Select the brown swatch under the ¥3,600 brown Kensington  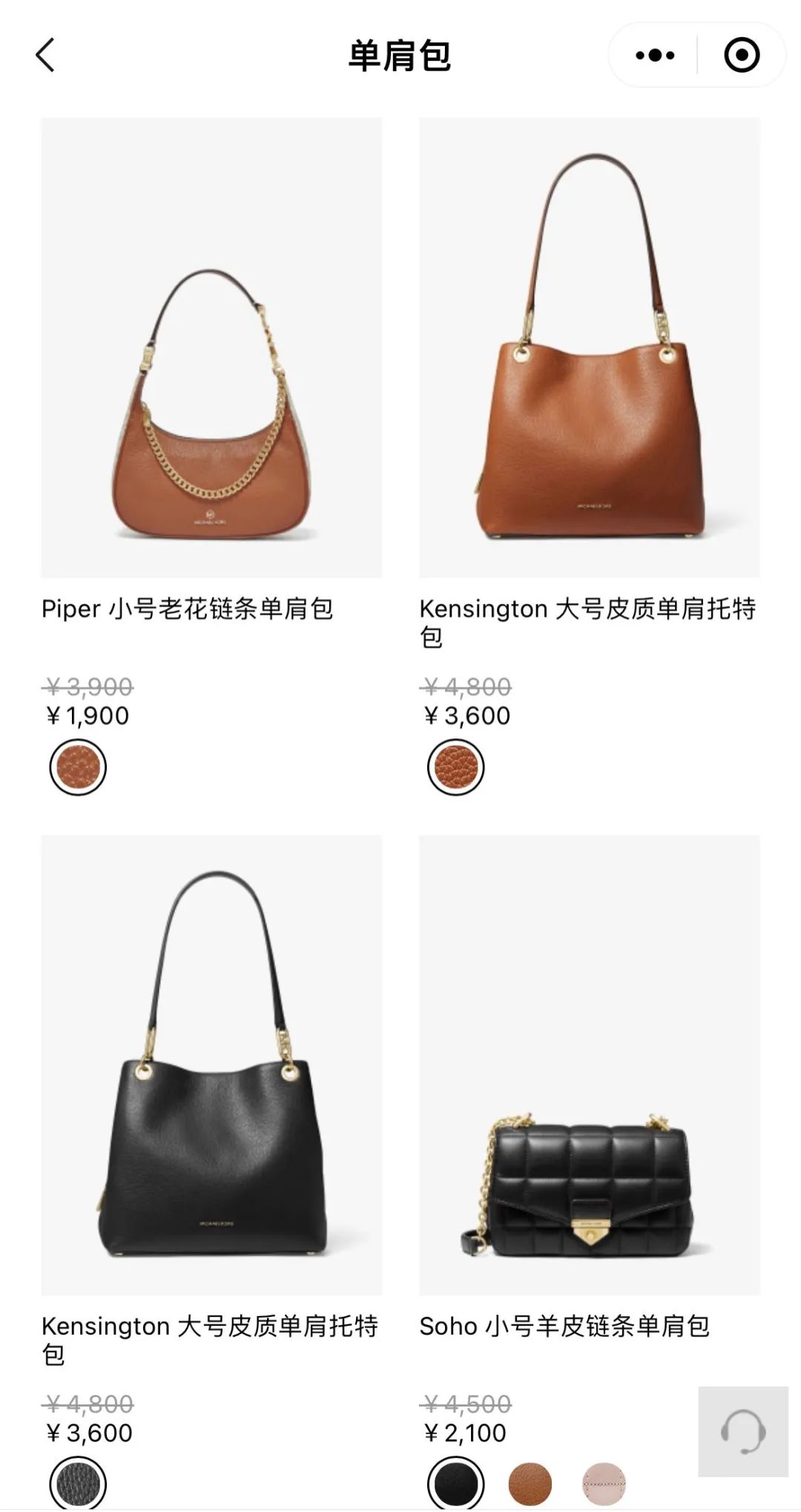coord(456,767)
